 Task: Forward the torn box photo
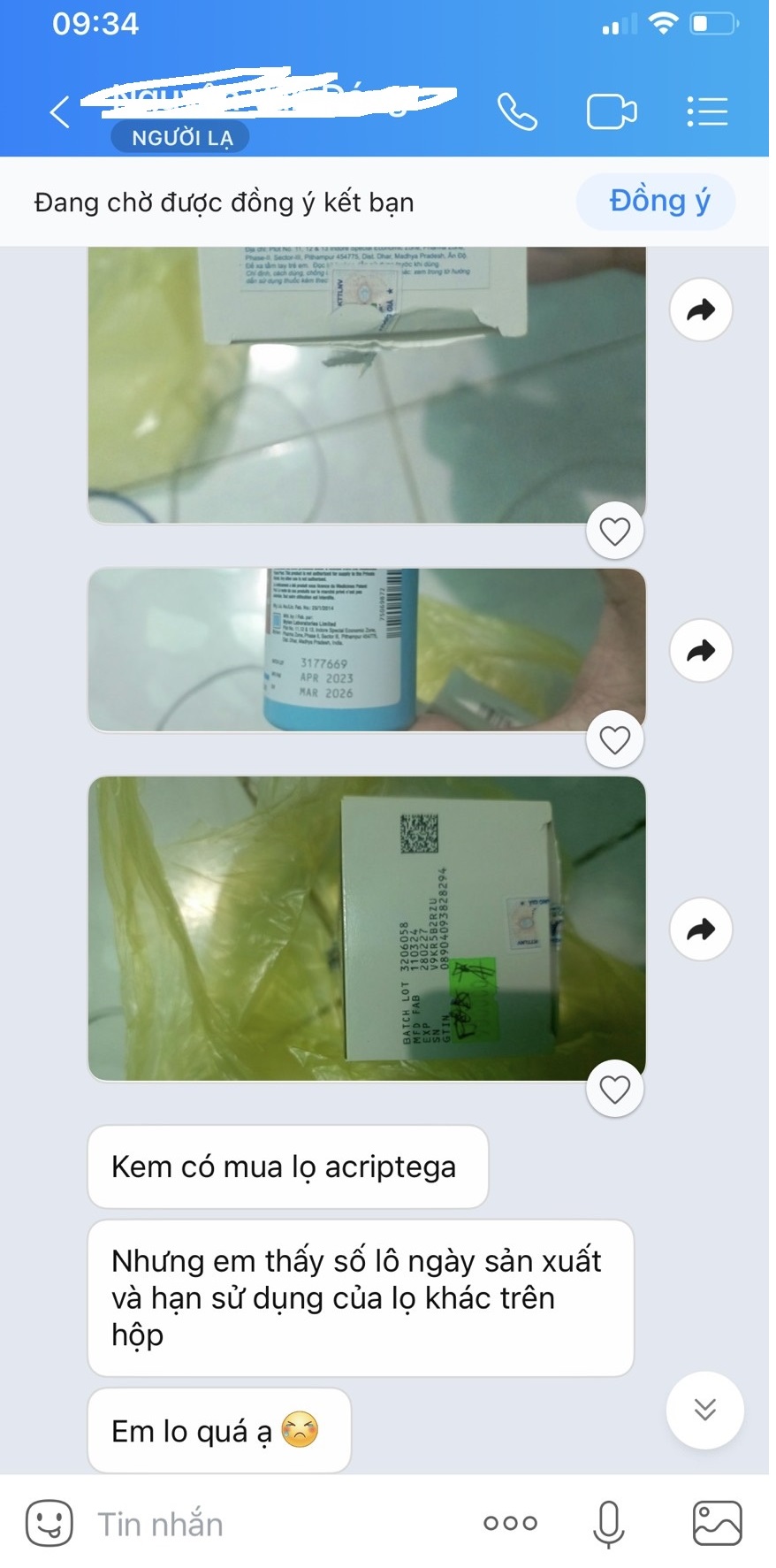coord(701,310)
